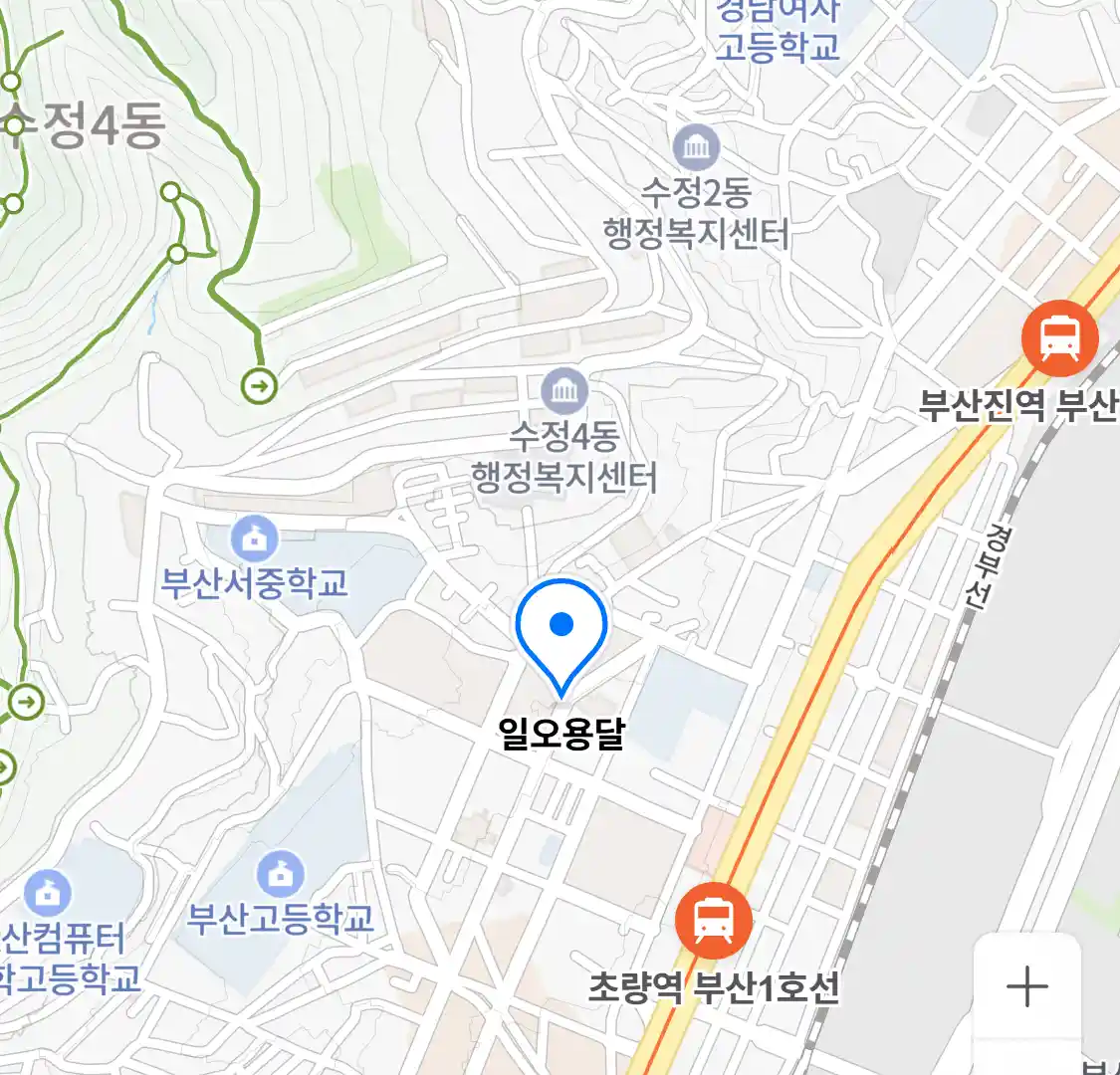Select 수정2동 행정복지센터 place marker

tap(696, 148)
